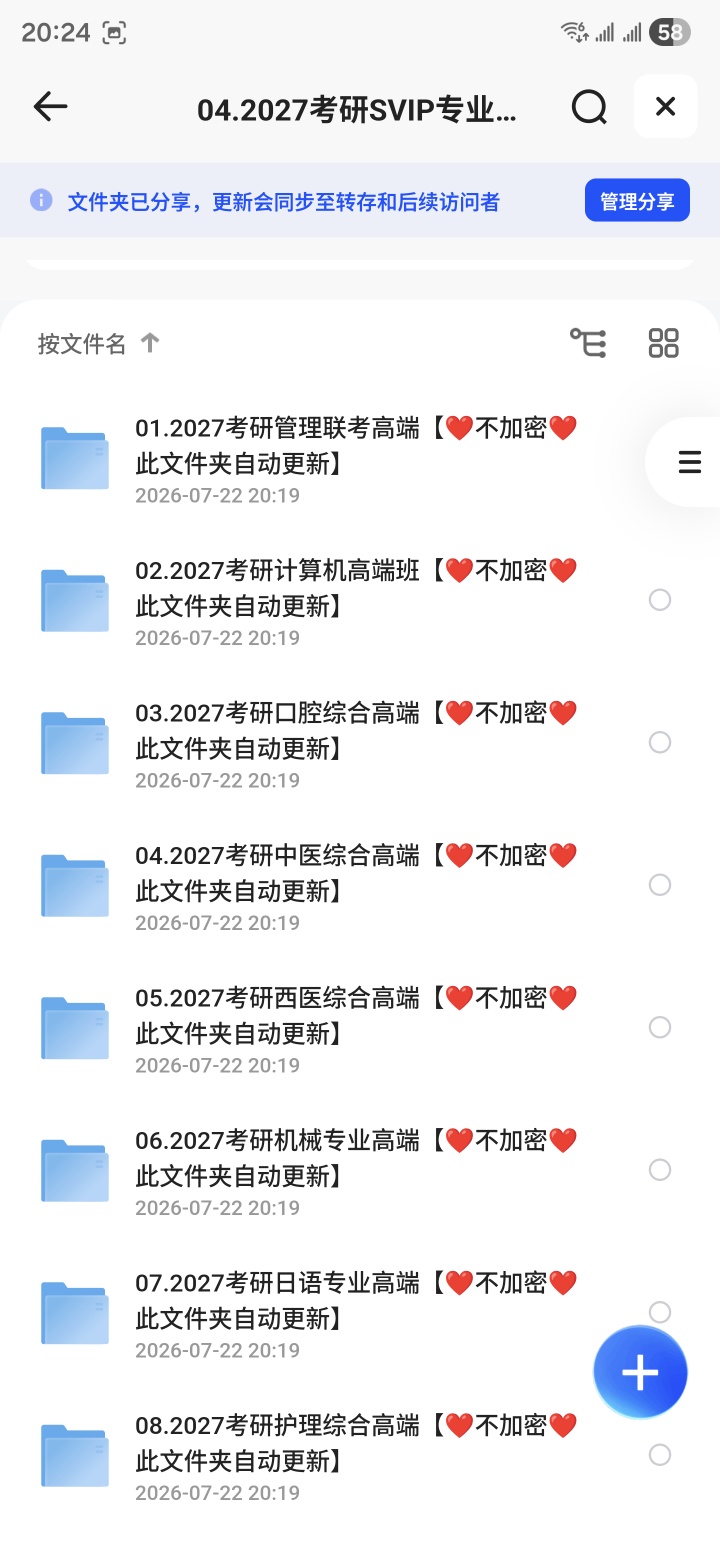Image resolution: width=720 pixels, height=1544 pixels.
Task: Tap the blue plus floating button
Action: (x=640, y=1372)
